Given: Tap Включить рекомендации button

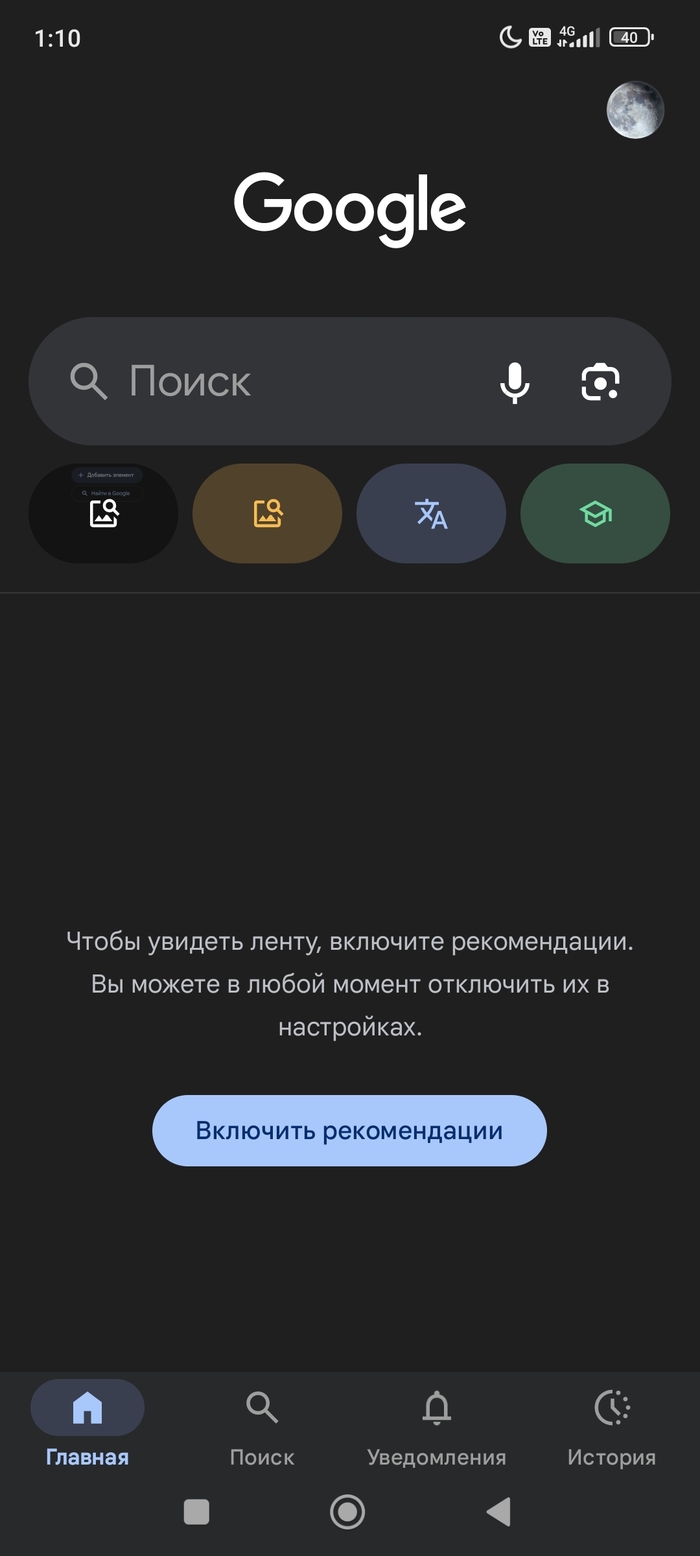Looking at the screenshot, I should point(349,1130).
